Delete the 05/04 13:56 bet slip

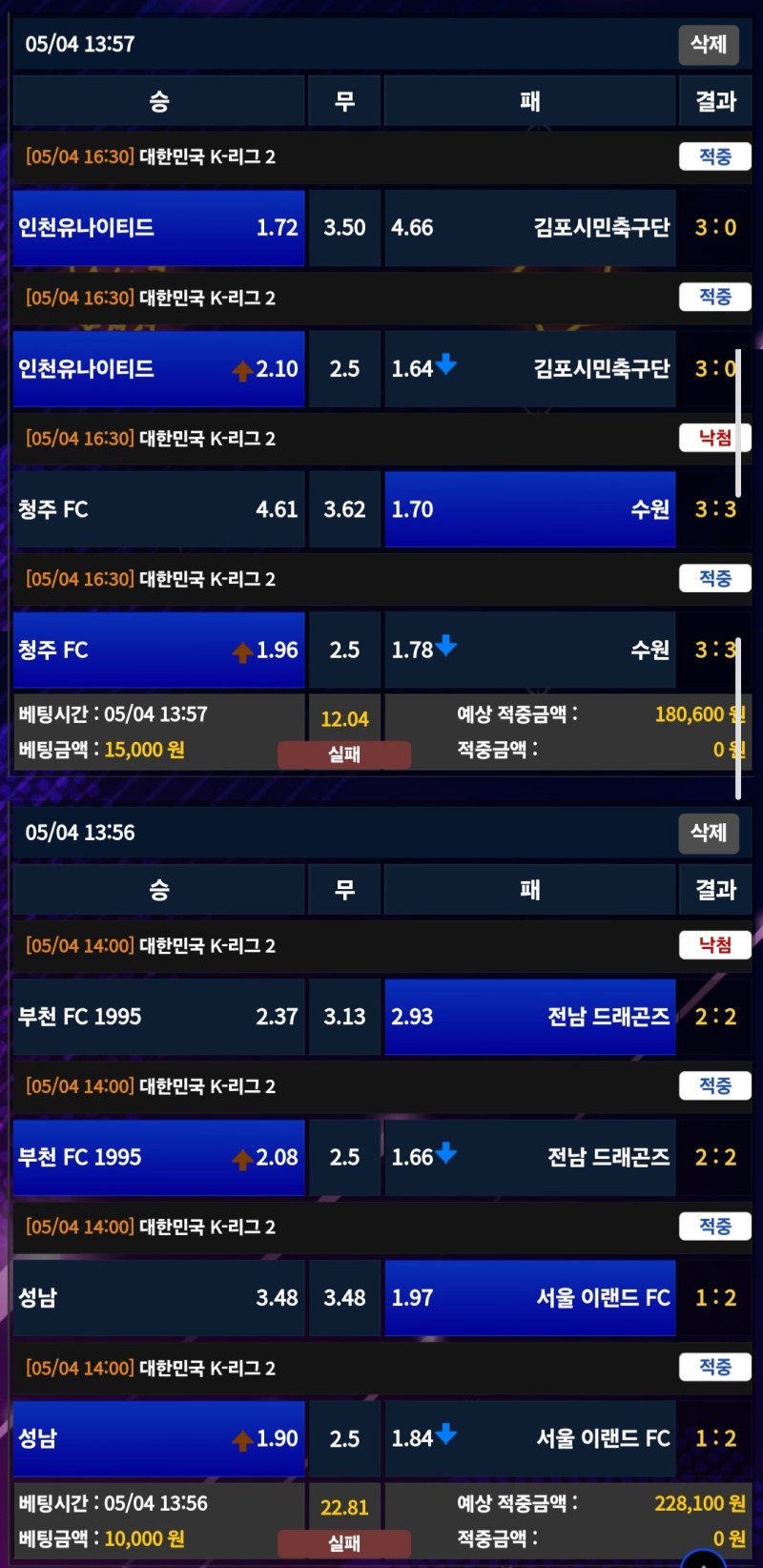[708, 833]
